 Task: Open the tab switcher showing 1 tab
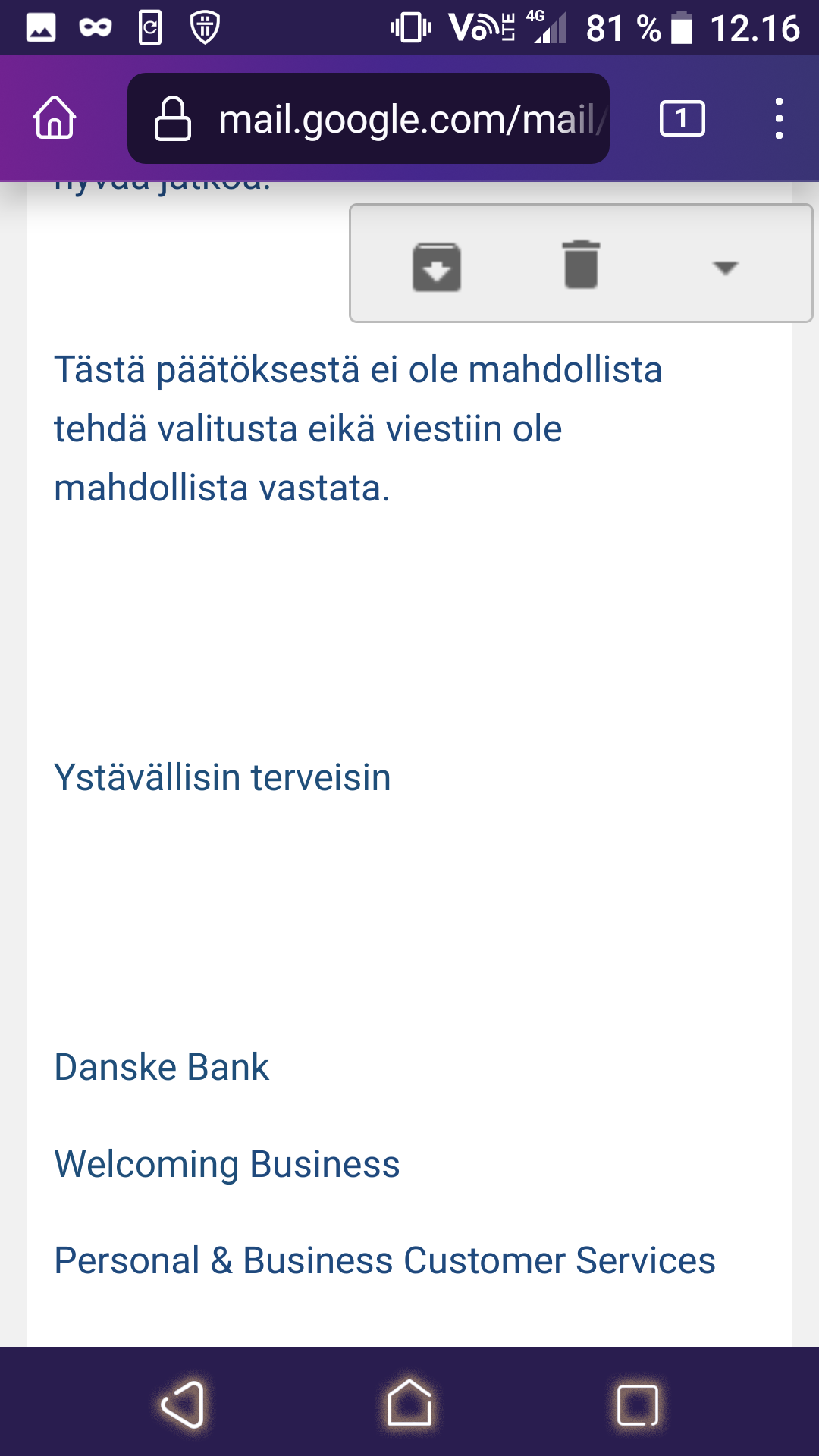tap(681, 118)
